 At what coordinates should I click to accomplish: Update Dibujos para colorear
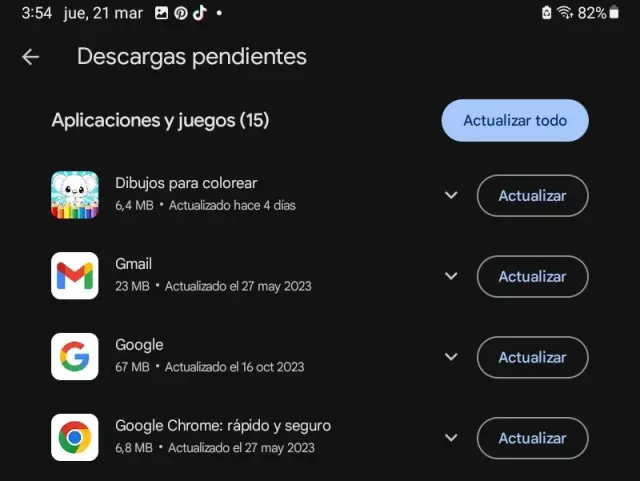pyautogui.click(x=532, y=195)
